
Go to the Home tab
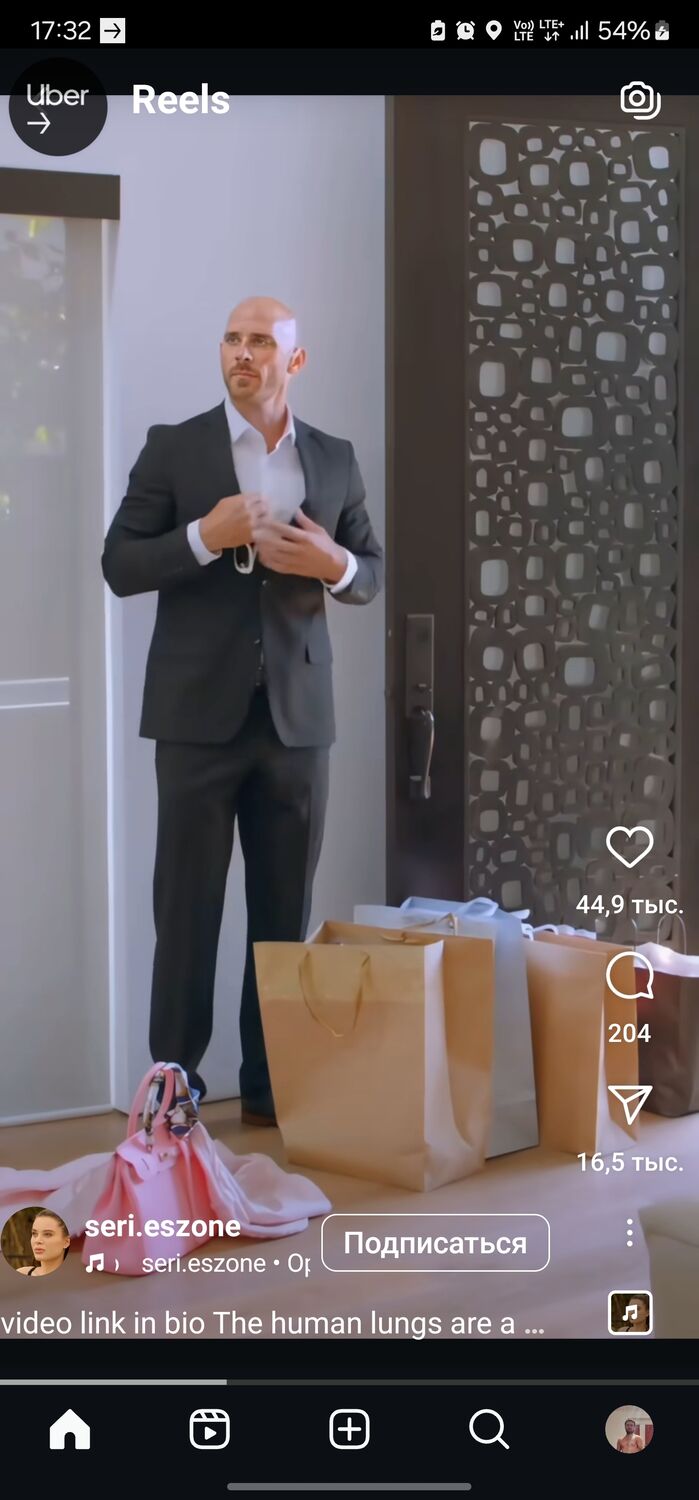pos(70,1429)
